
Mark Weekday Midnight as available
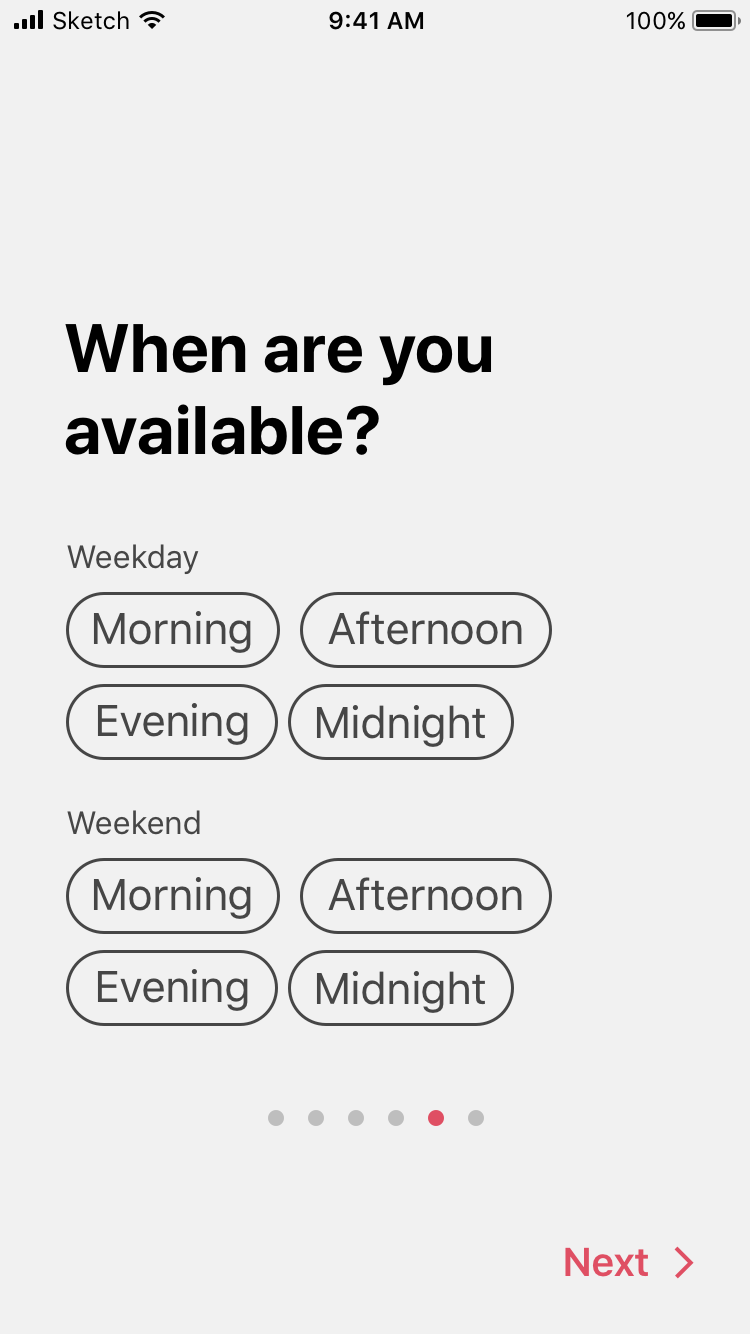[400, 722]
